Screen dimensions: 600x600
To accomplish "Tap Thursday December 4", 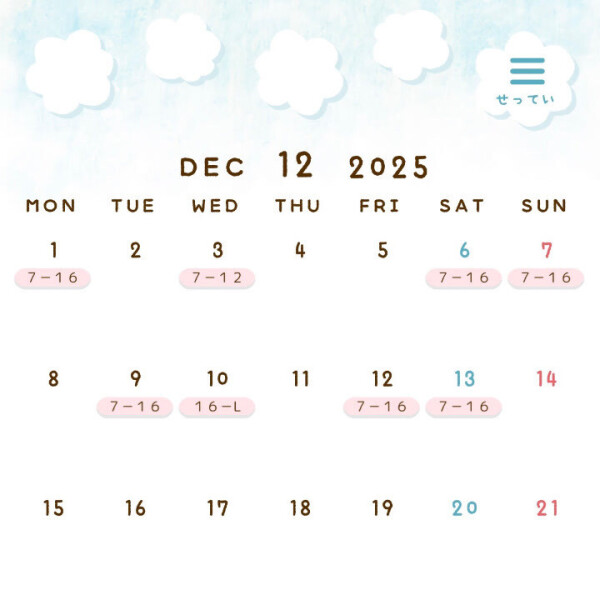I will pyautogui.click(x=299, y=251).
